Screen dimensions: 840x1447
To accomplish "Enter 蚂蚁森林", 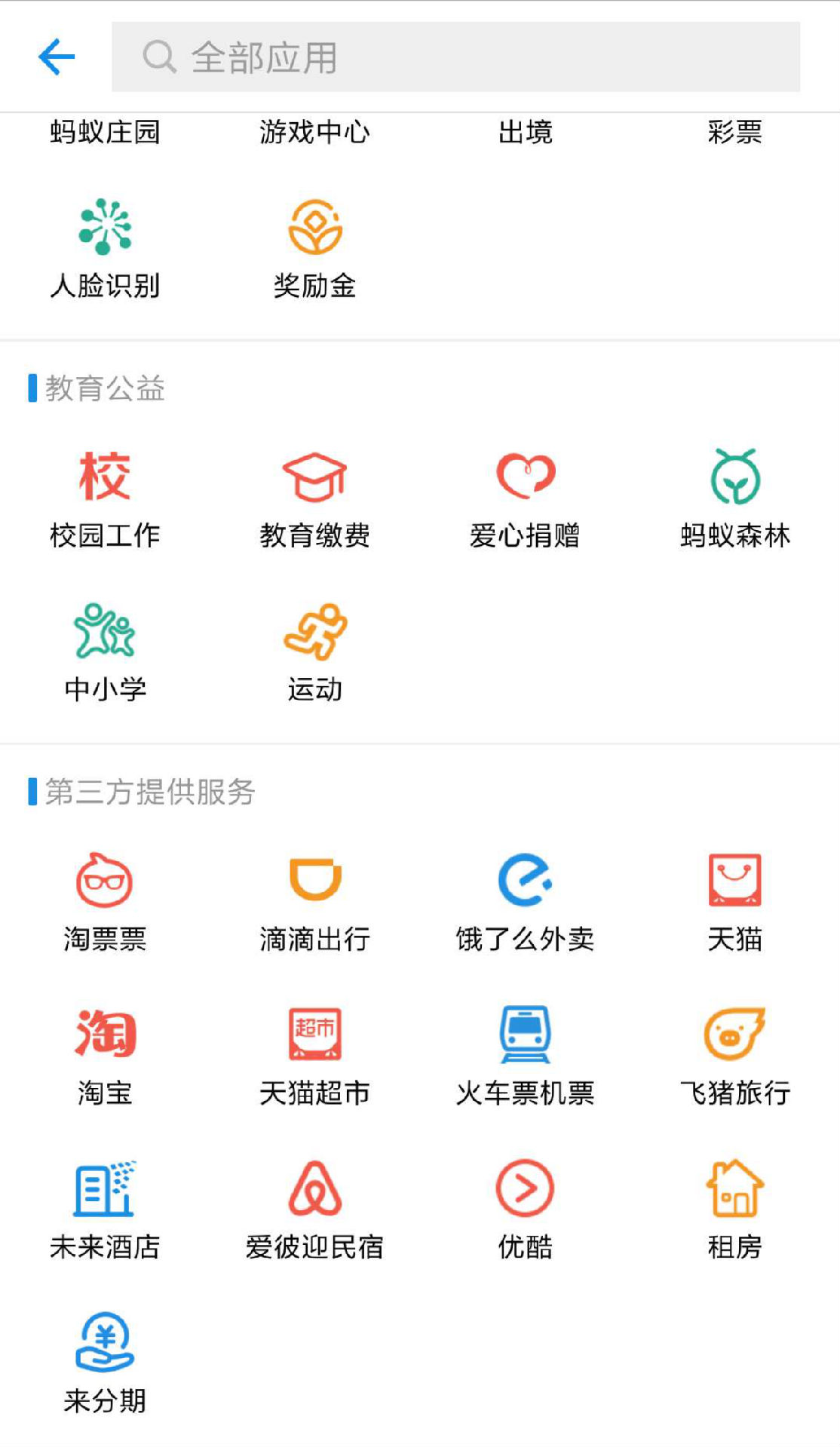I will pos(735,499).
